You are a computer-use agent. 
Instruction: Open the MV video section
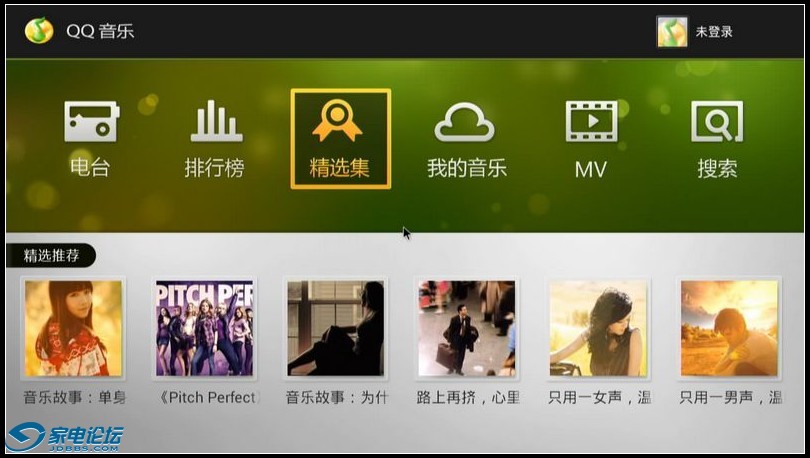pyautogui.click(x=591, y=138)
